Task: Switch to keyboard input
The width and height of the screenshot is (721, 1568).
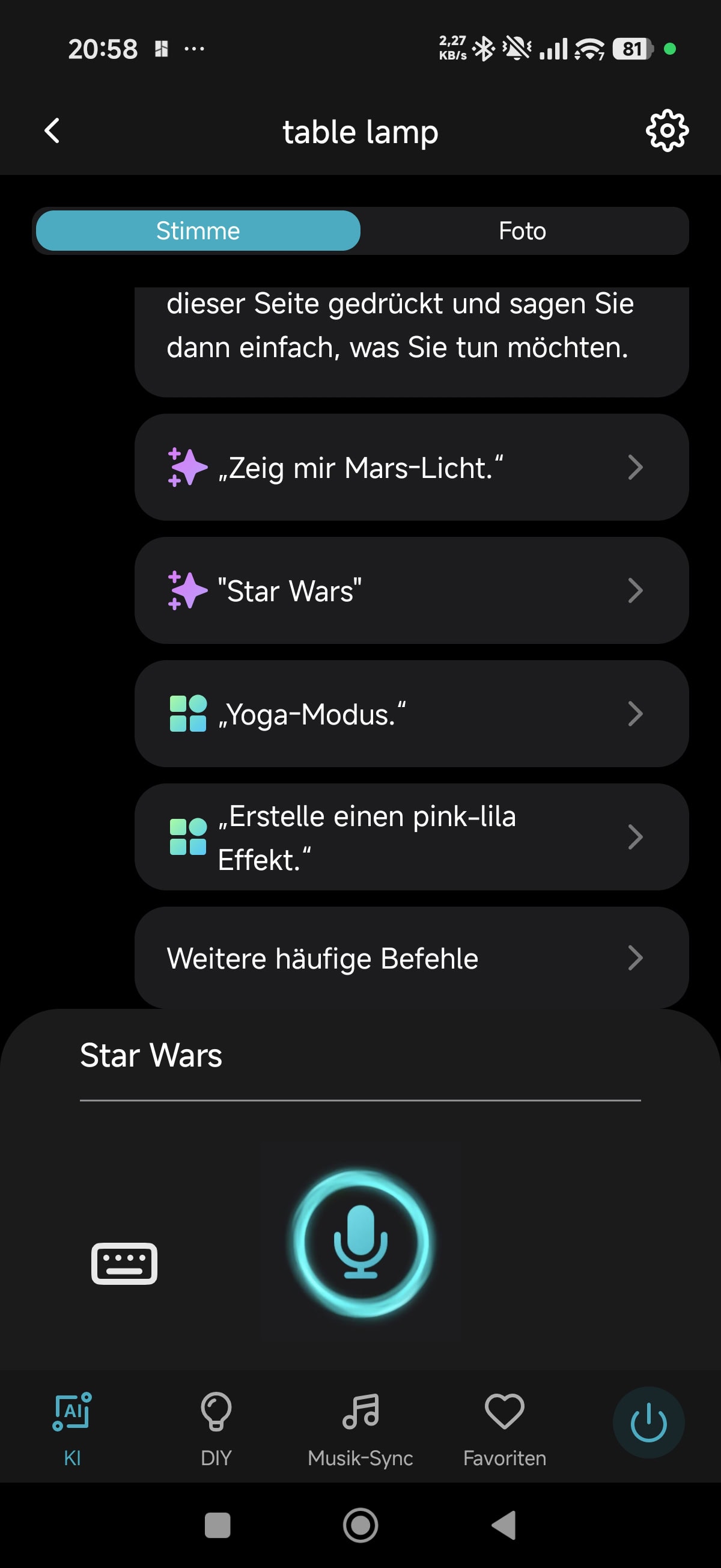Action: pos(124,1264)
